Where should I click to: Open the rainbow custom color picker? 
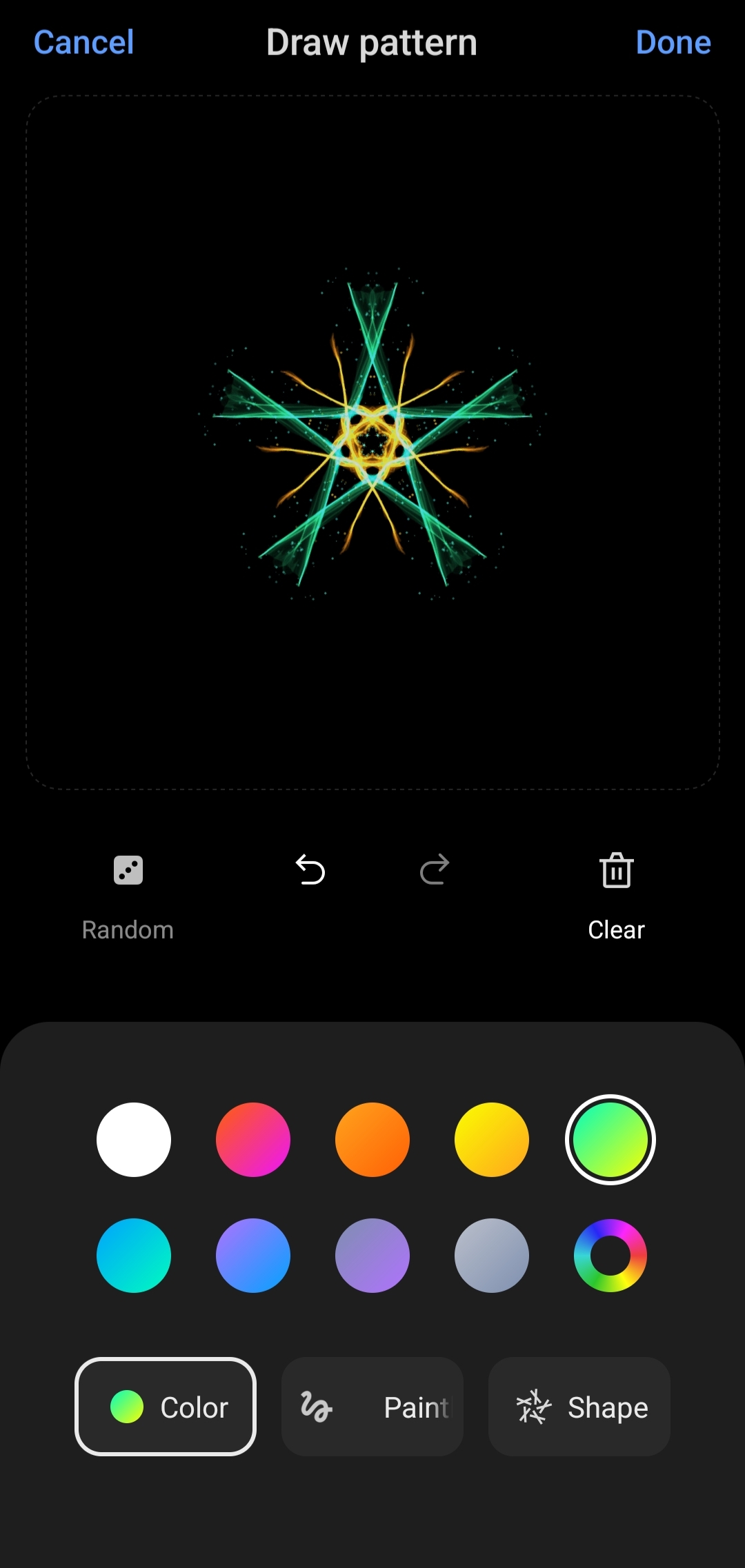point(610,1256)
